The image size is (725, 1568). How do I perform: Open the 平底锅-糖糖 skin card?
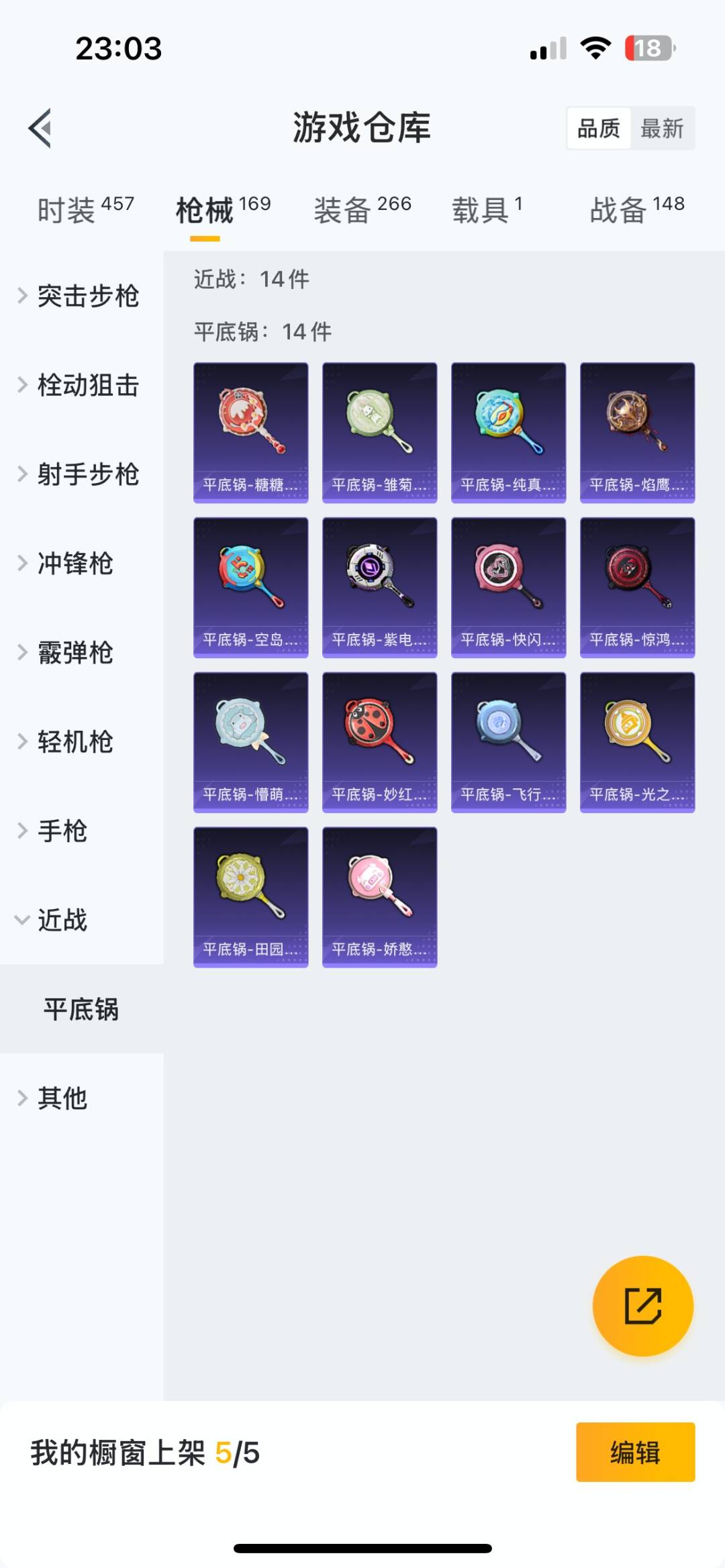250,433
